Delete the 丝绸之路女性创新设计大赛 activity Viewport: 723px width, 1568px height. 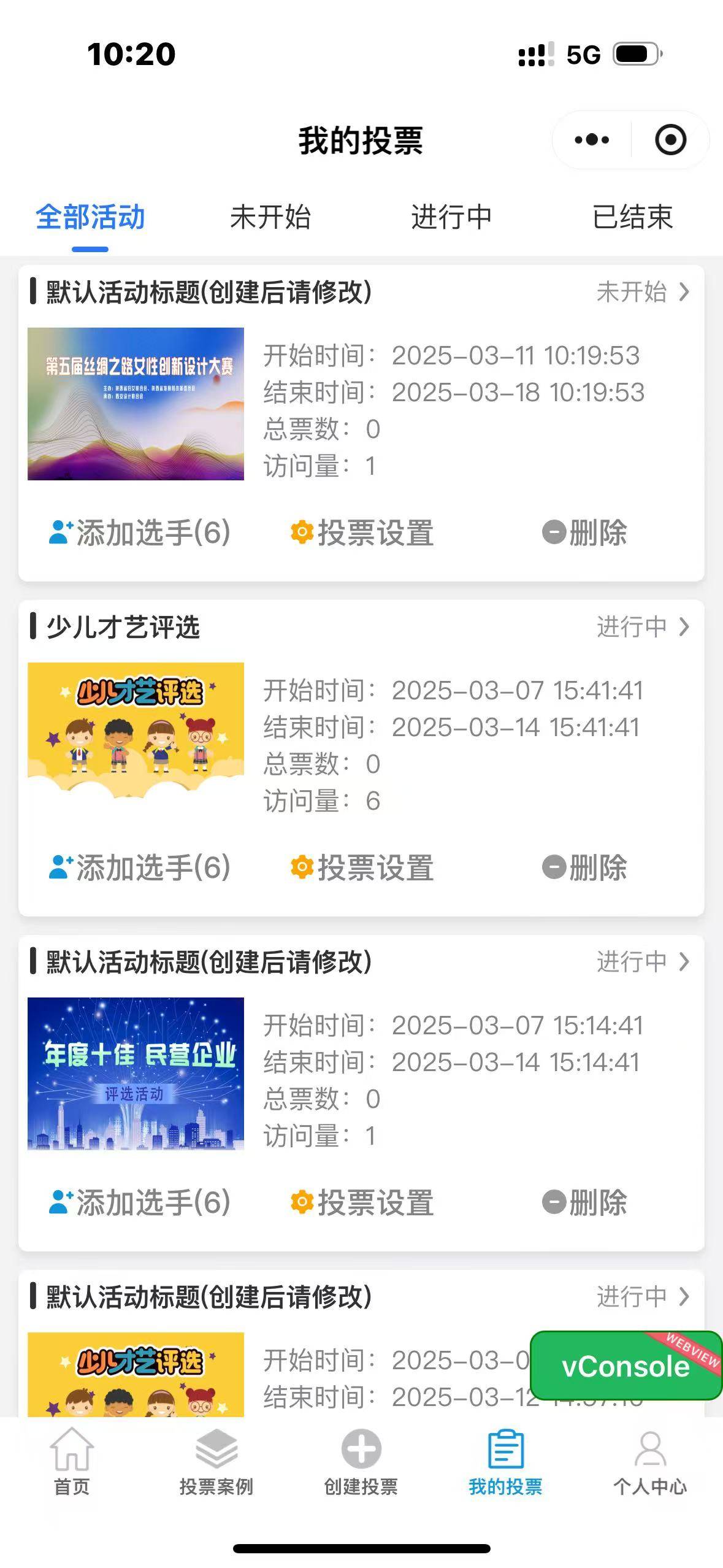[x=585, y=532]
